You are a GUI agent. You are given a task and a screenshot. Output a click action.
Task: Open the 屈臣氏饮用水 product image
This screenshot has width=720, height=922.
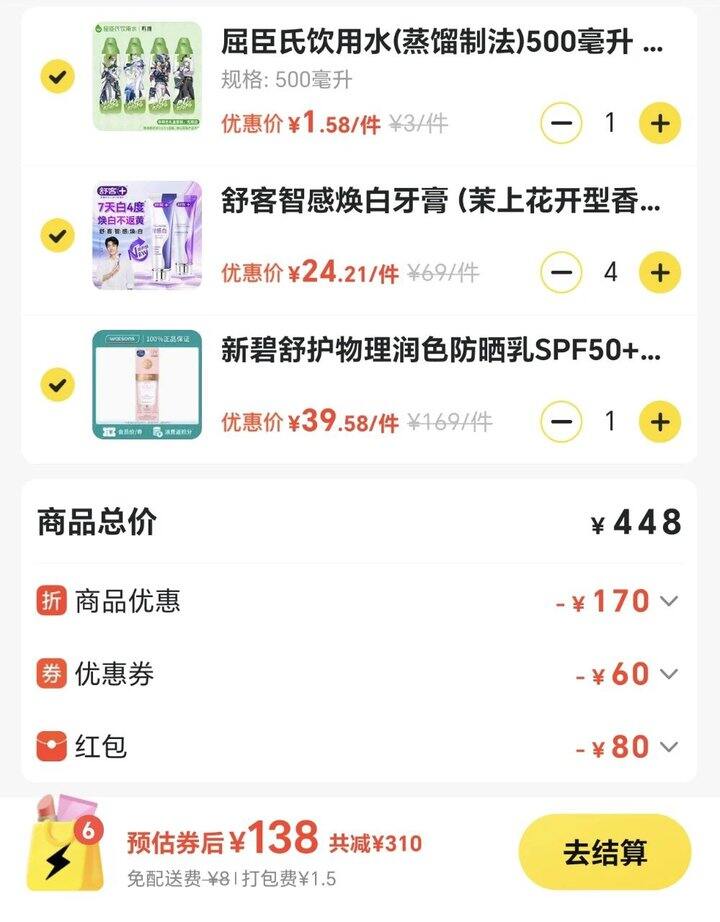point(148,76)
